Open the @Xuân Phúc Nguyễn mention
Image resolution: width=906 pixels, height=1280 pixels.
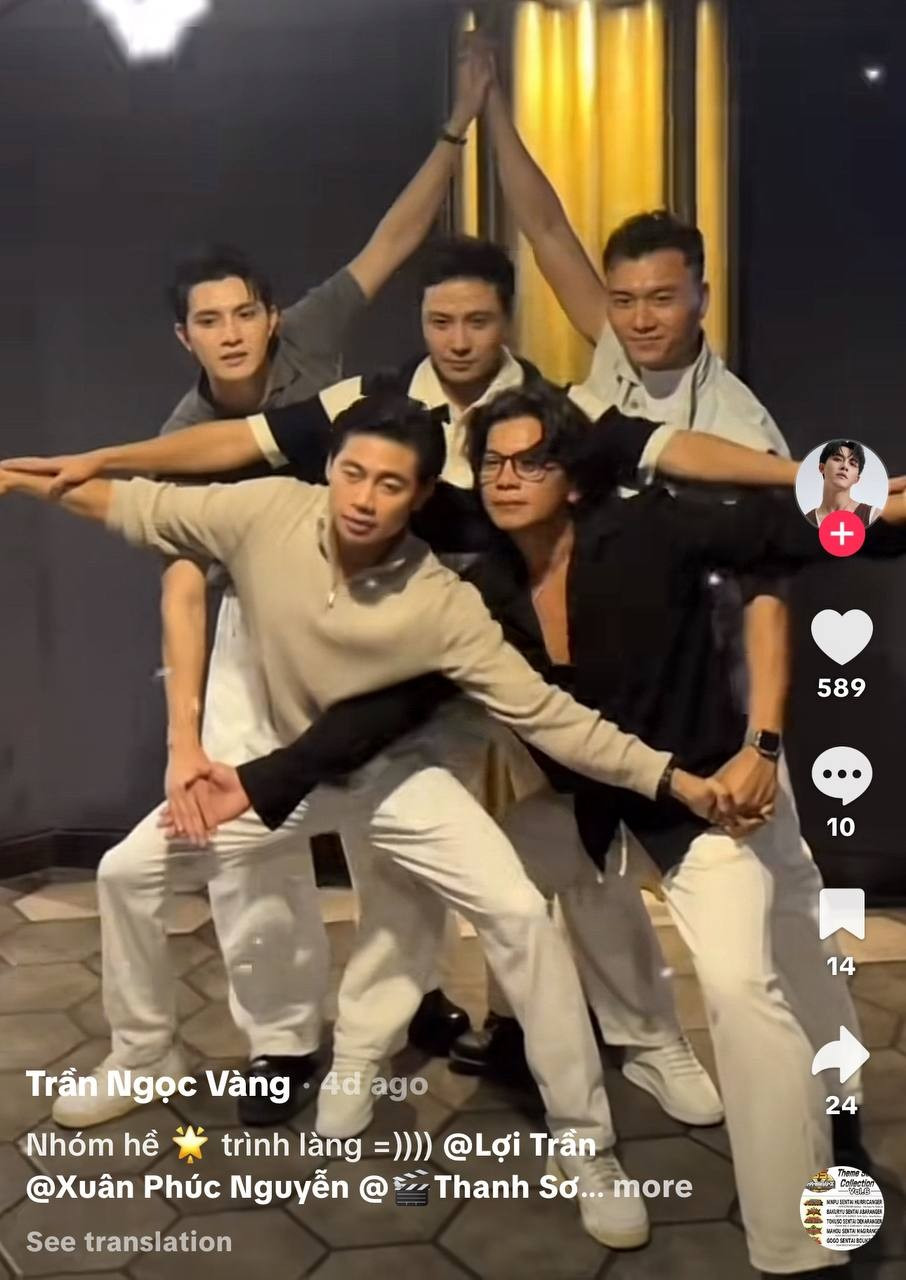188,1187
